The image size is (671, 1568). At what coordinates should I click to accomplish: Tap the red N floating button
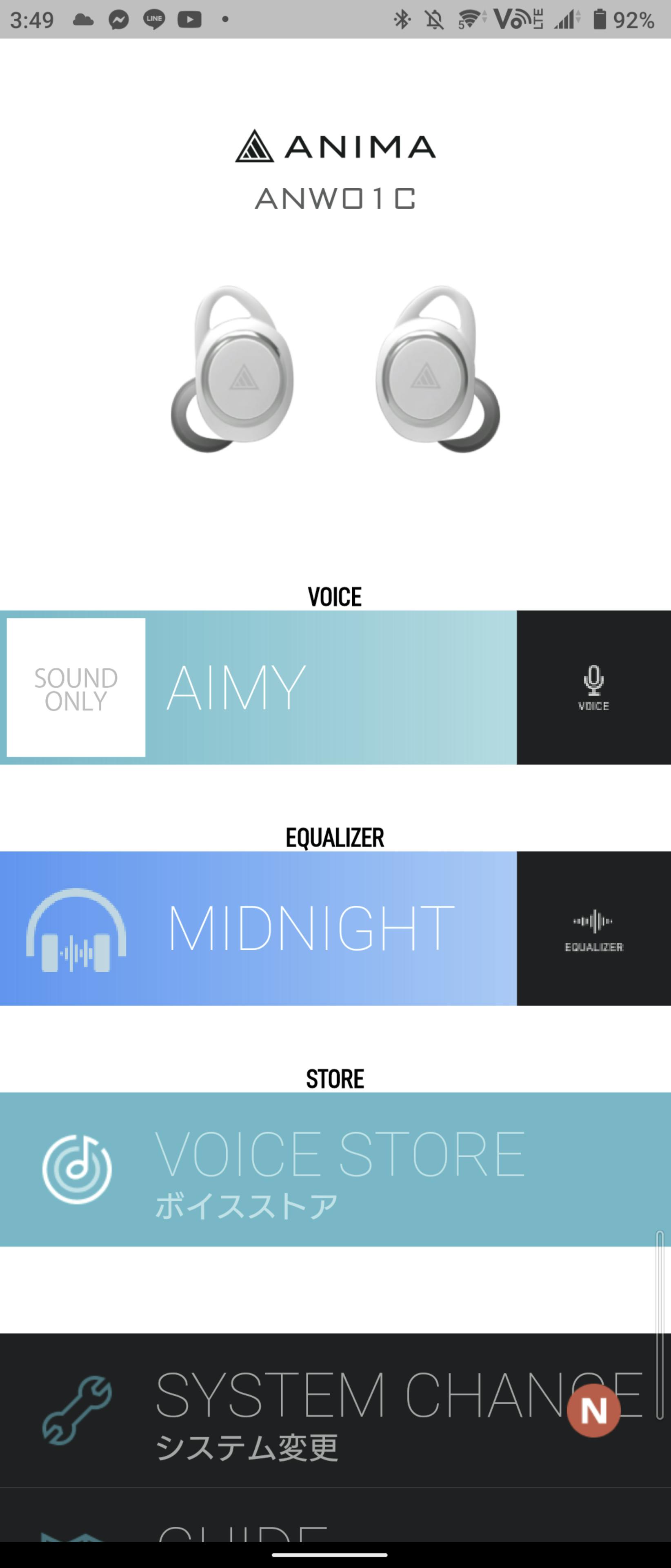[593, 1410]
